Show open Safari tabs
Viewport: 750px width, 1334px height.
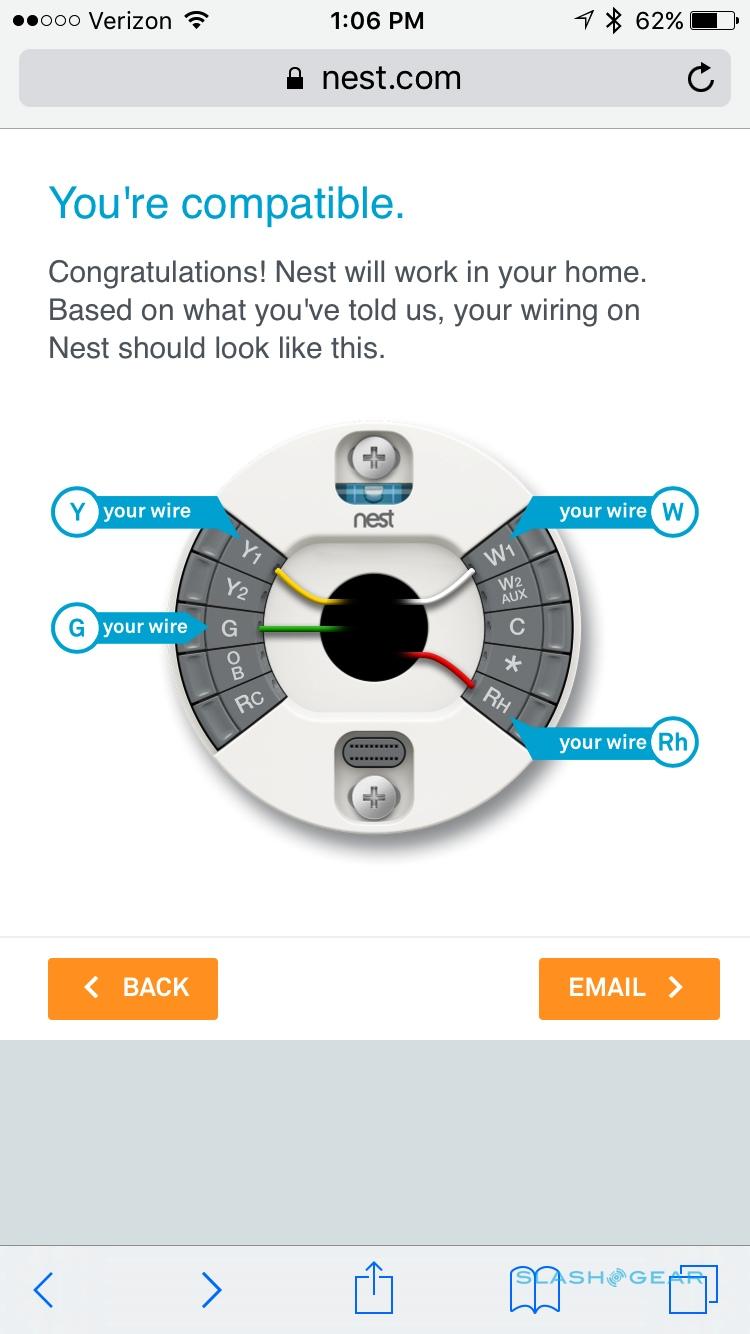tap(692, 1289)
